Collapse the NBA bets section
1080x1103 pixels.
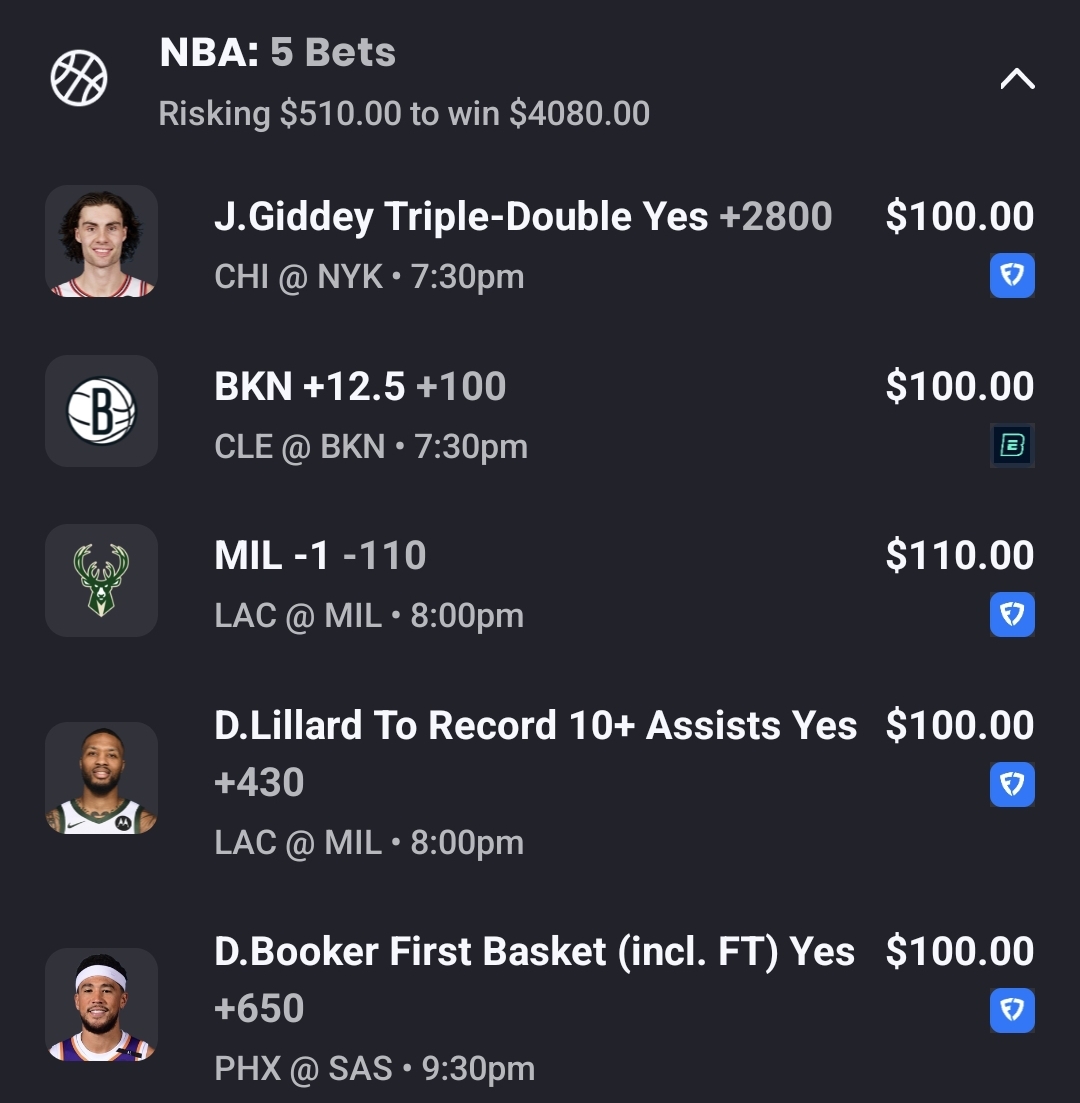click(1017, 79)
